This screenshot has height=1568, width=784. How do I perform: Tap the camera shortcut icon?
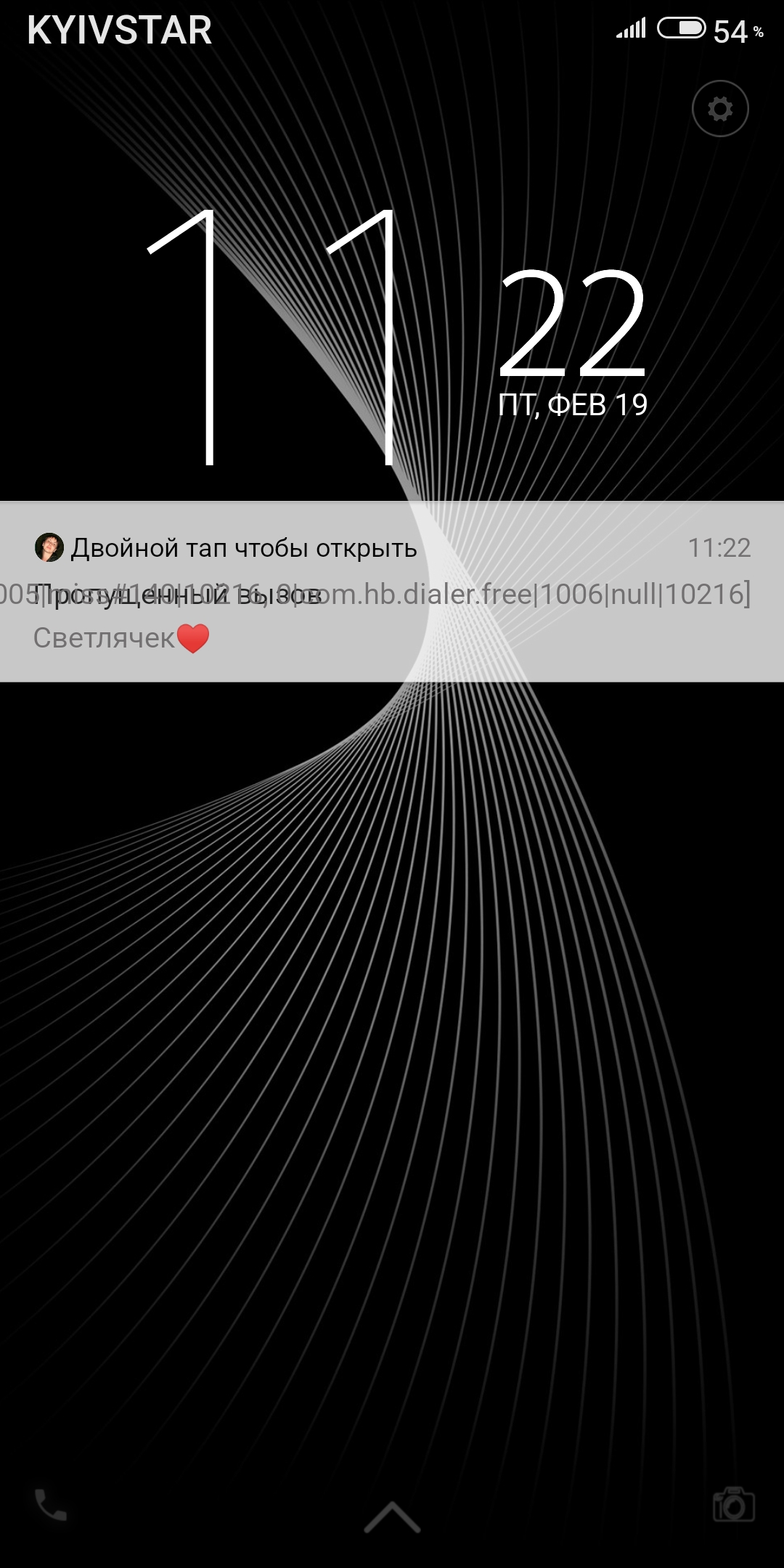click(733, 1503)
